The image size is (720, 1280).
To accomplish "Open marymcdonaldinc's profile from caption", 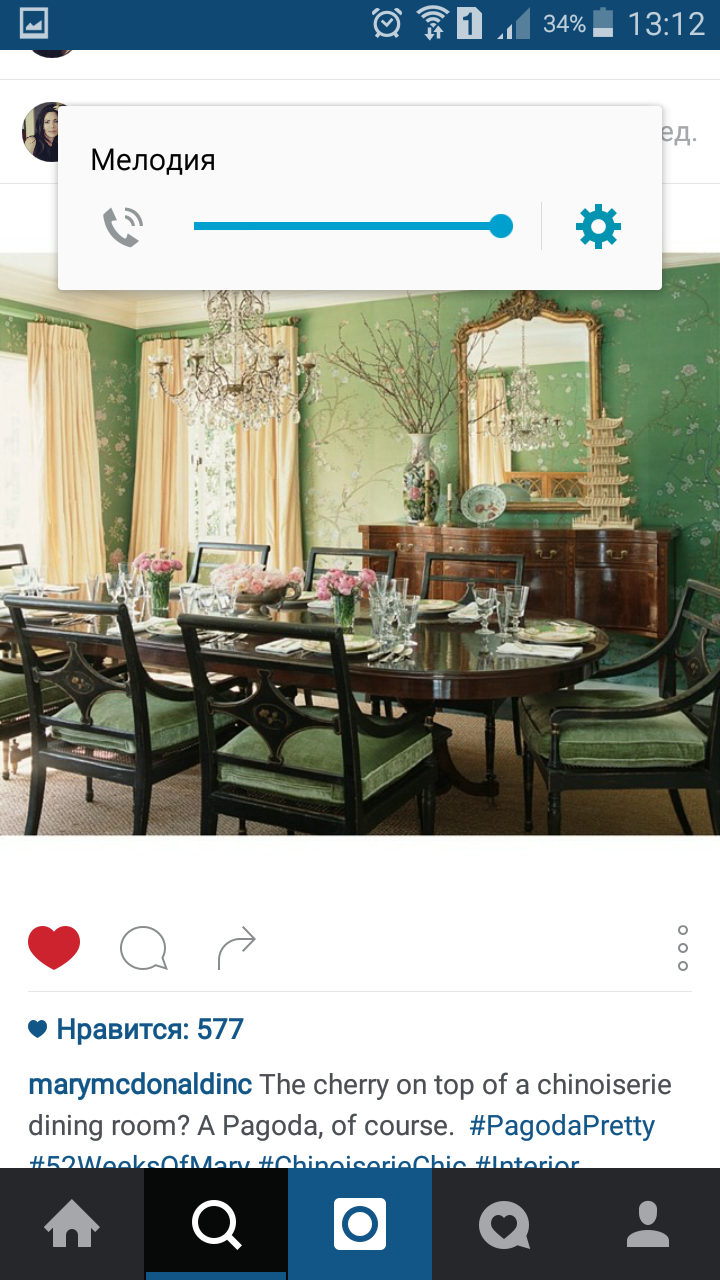I will (140, 1085).
